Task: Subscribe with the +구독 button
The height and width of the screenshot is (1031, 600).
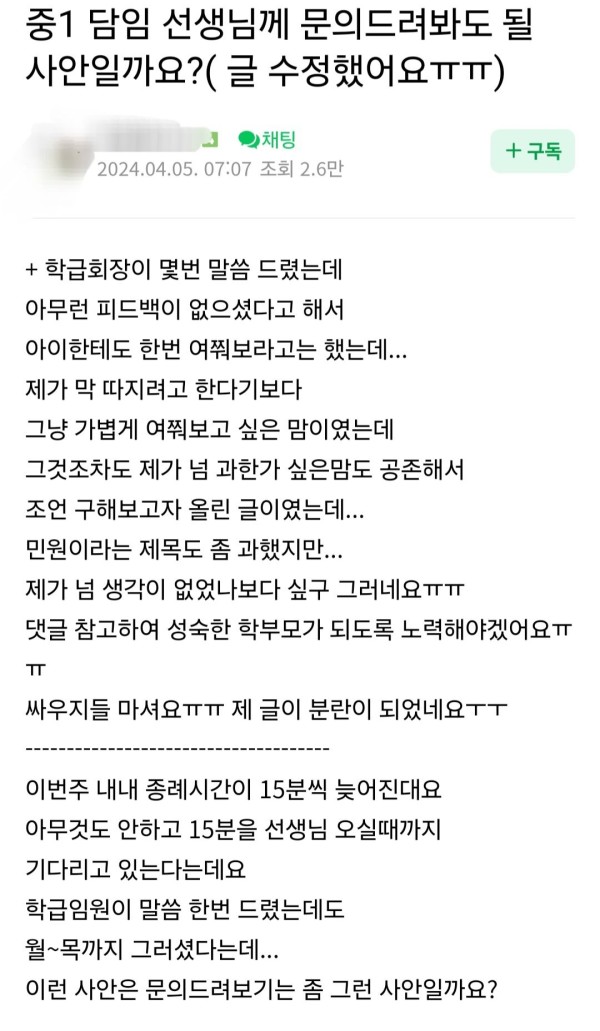Action: click(x=532, y=152)
